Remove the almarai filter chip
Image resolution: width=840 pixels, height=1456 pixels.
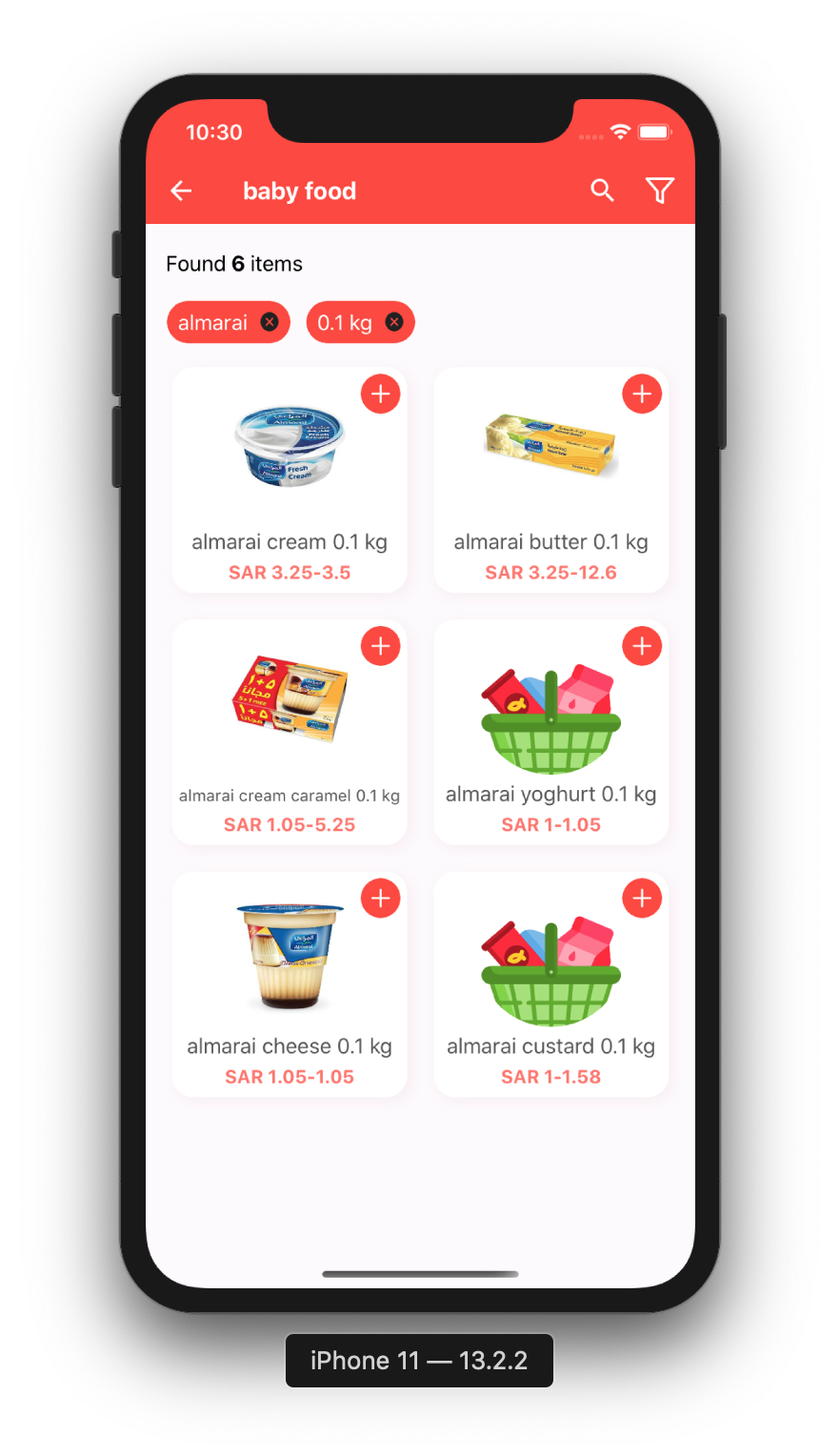270,322
